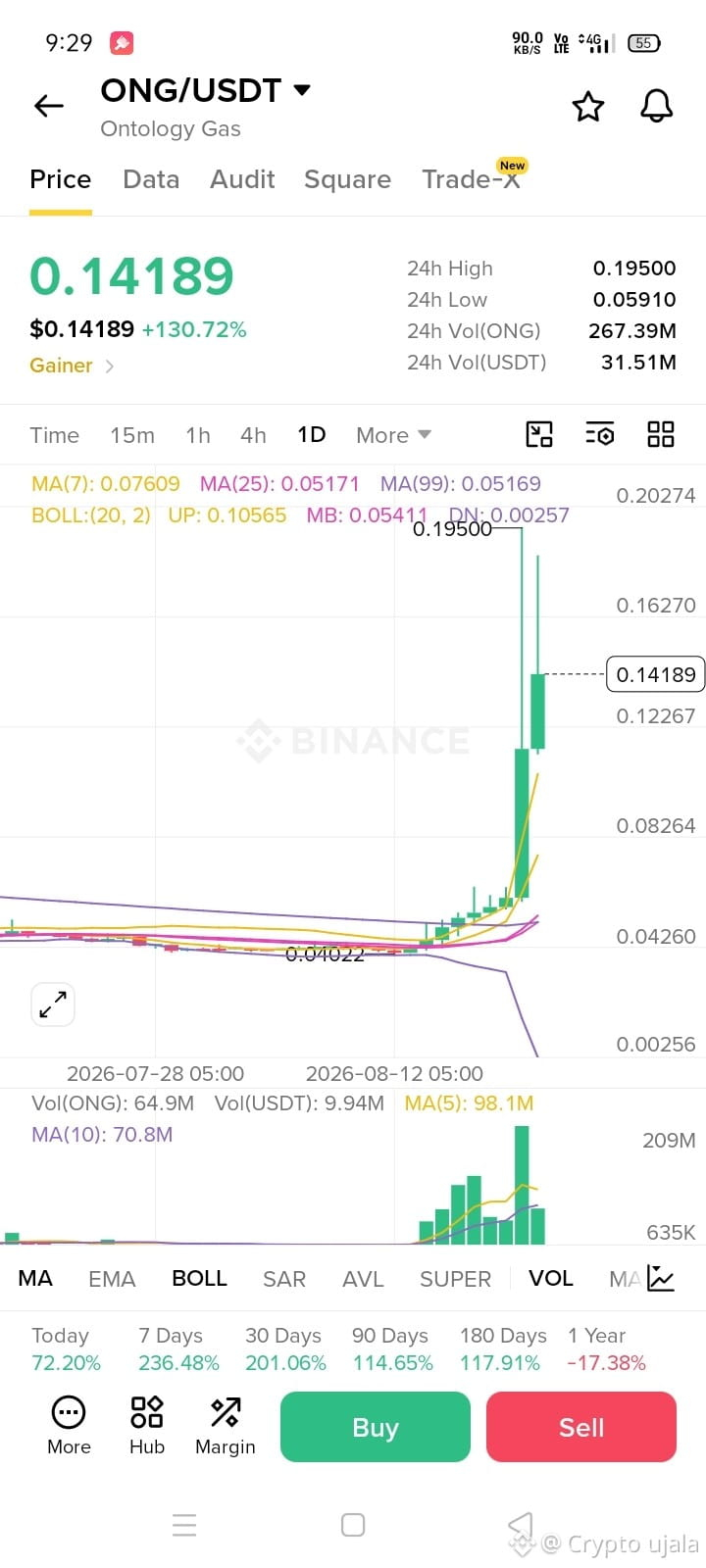Open the Hub shortcut

pos(147,1426)
